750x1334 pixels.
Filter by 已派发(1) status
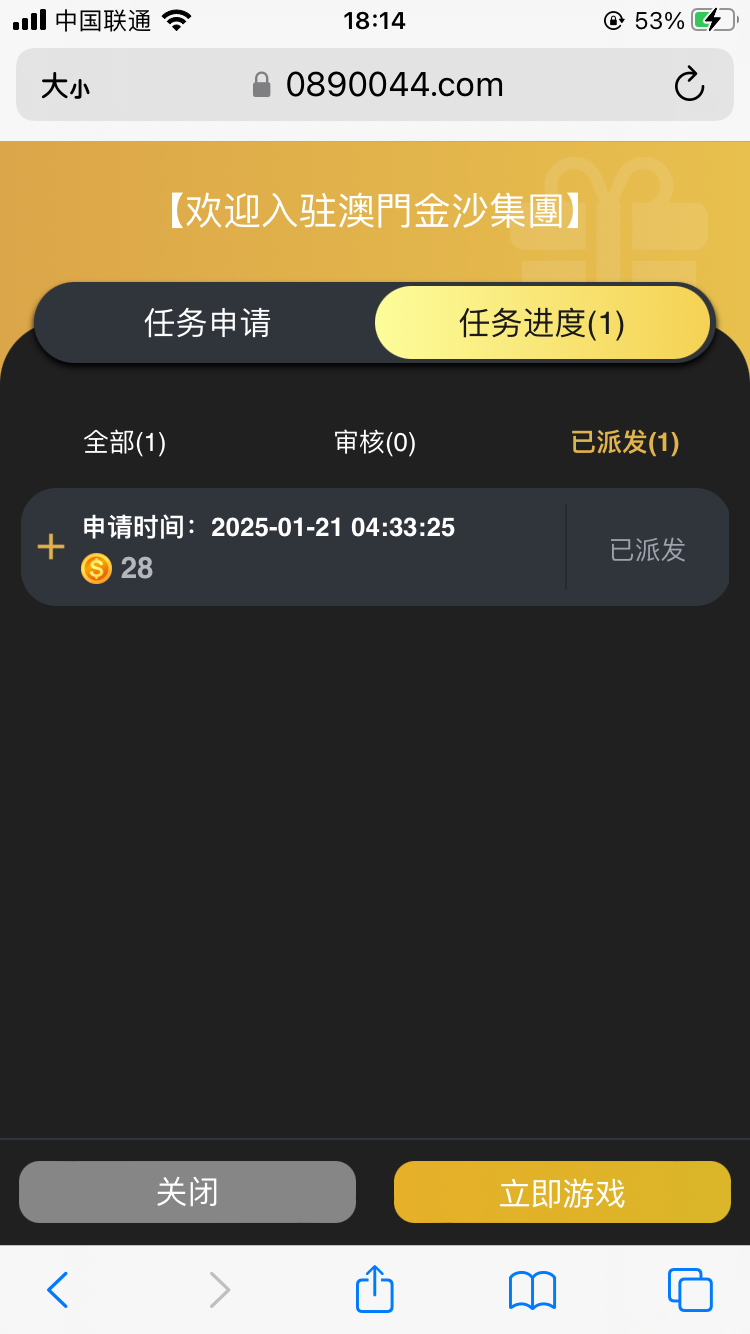click(625, 442)
